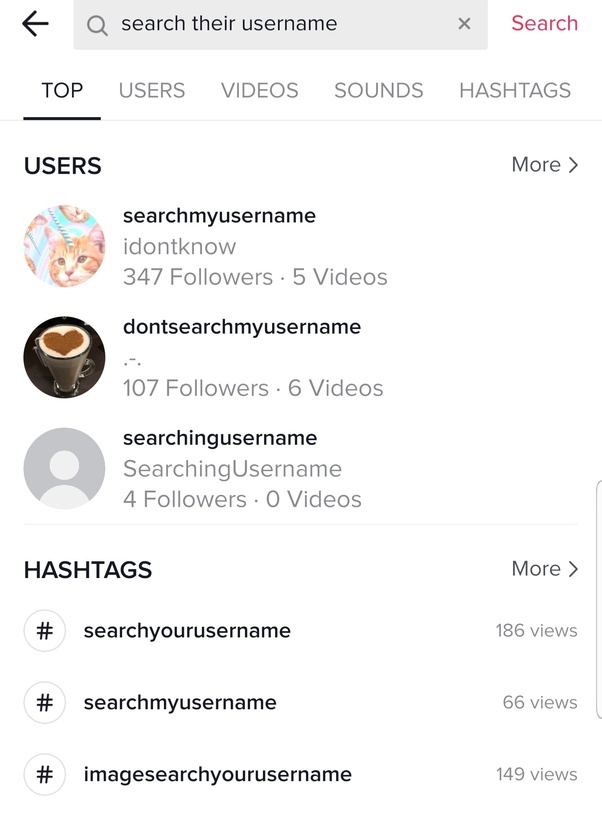Viewport: 602px width, 828px height.
Task: Switch to the Users tab
Action: 151,90
